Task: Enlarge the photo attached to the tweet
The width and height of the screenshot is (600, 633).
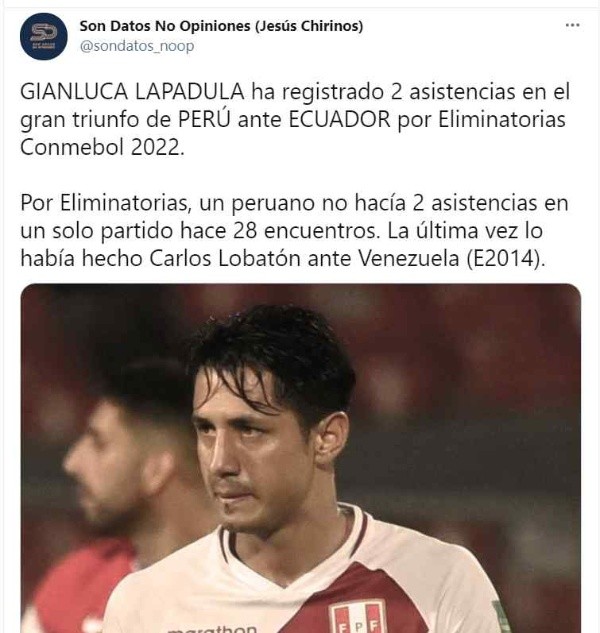Action: coord(300,460)
